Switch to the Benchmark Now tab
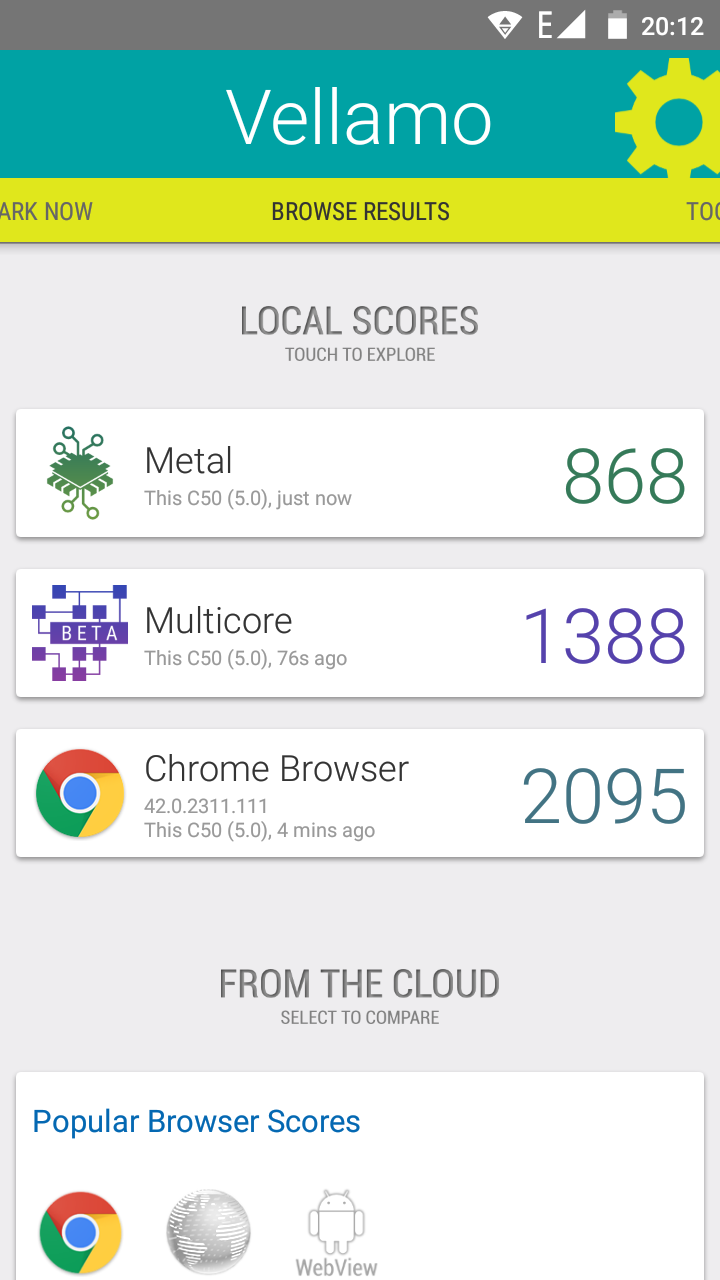 [x=46, y=211]
